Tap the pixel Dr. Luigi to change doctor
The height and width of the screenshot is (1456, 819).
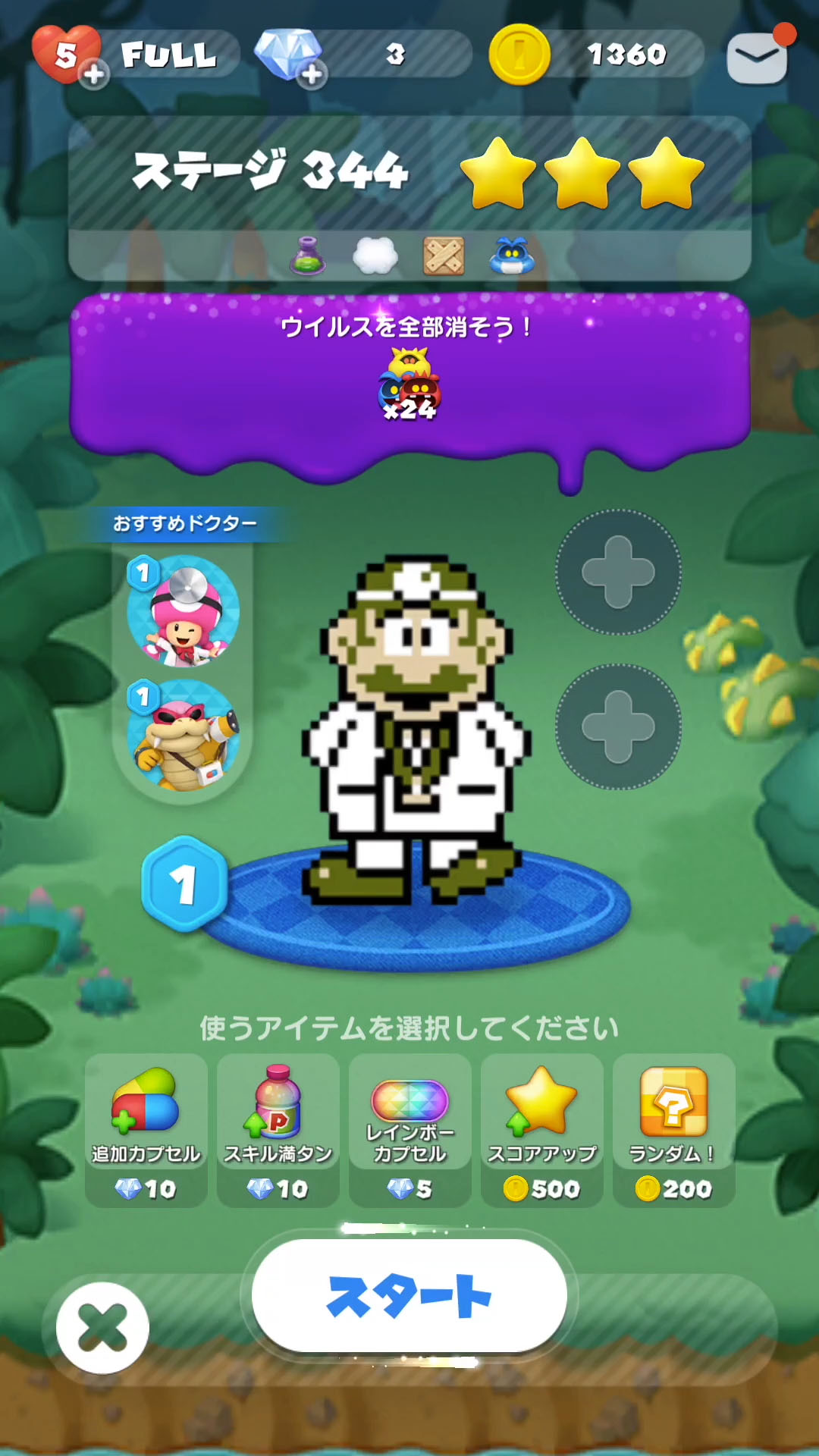(416, 731)
